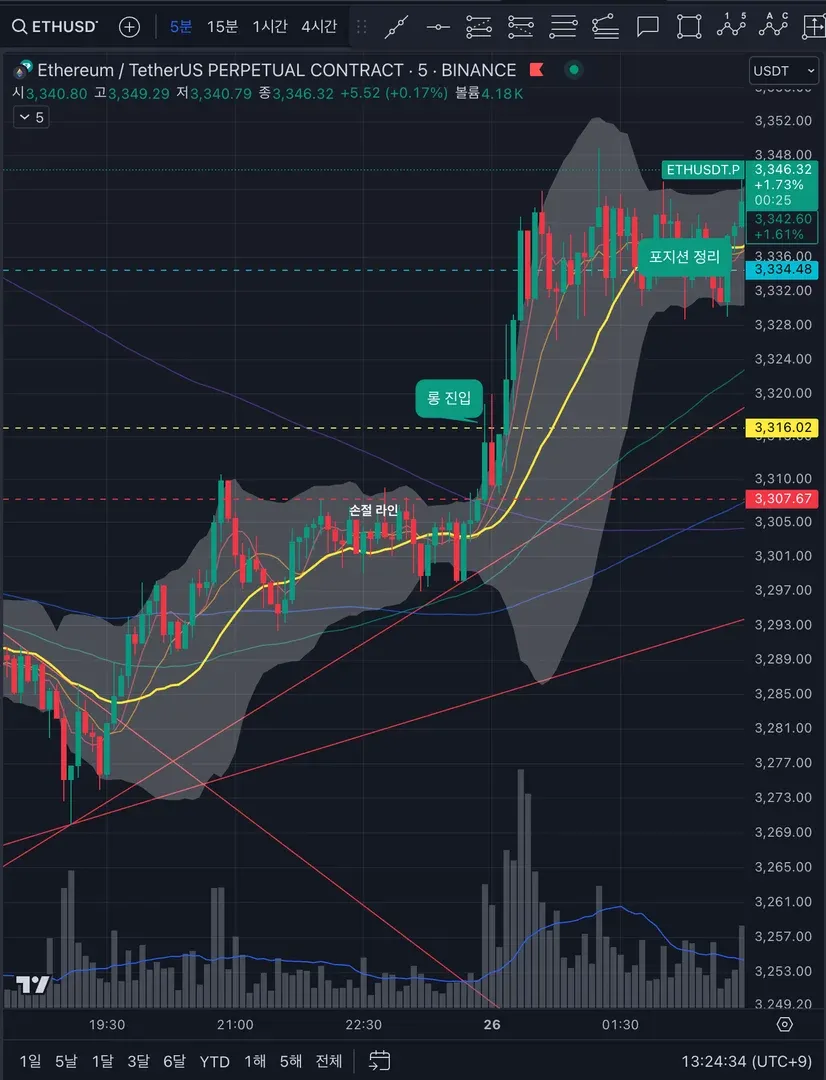Image resolution: width=826 pixels, height=1080 pixels.
Task: Select the 1시간 timeframe
Action: 269,27
